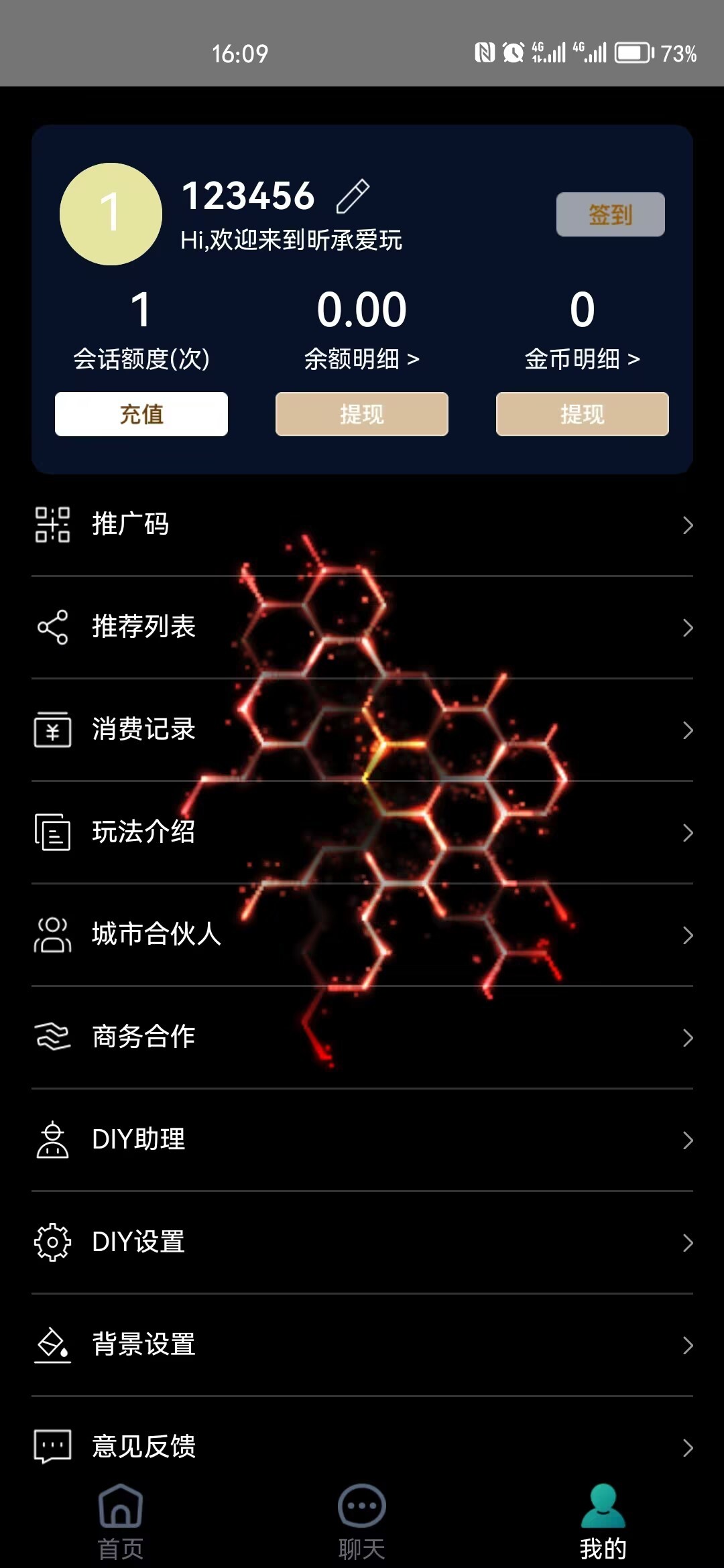Open 余额明细 balance details

pyautogui.click(x=361, y=358)
